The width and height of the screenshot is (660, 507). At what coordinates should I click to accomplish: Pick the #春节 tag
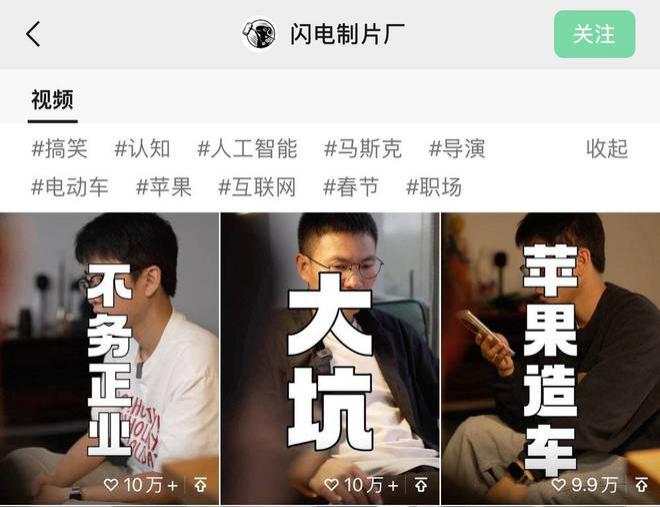[351, 186]
